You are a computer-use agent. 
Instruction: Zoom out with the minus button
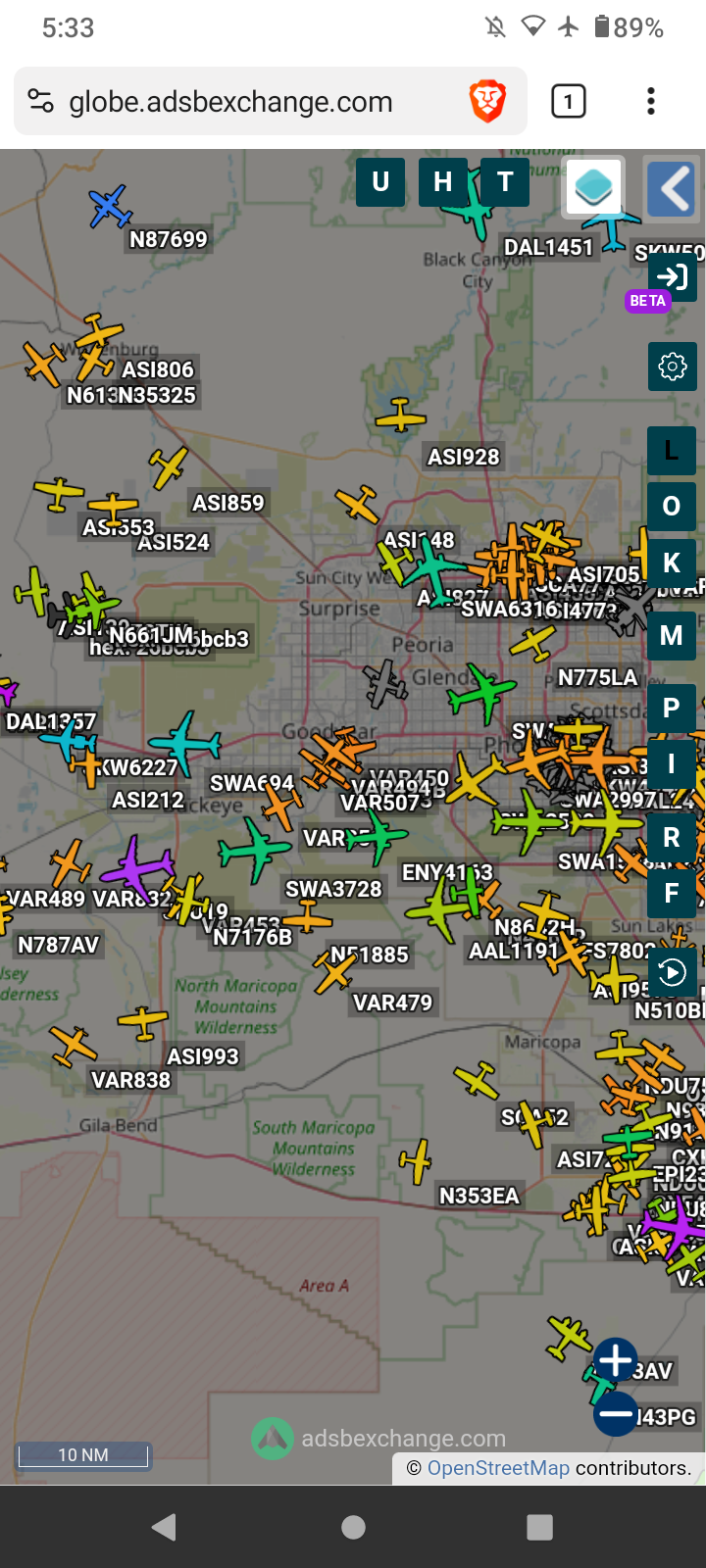616,1414
